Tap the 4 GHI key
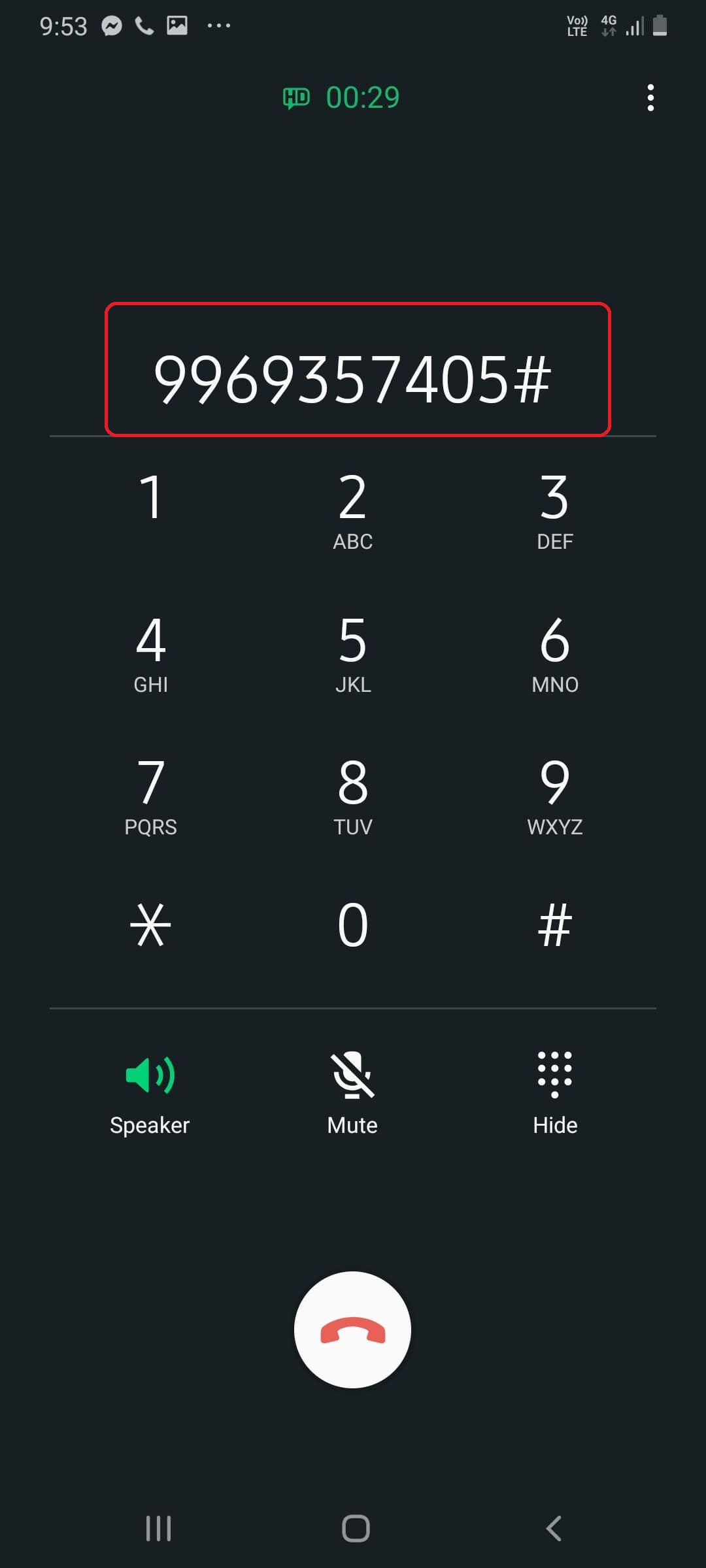Screen dimensions: 706x1568 (151, 653)
